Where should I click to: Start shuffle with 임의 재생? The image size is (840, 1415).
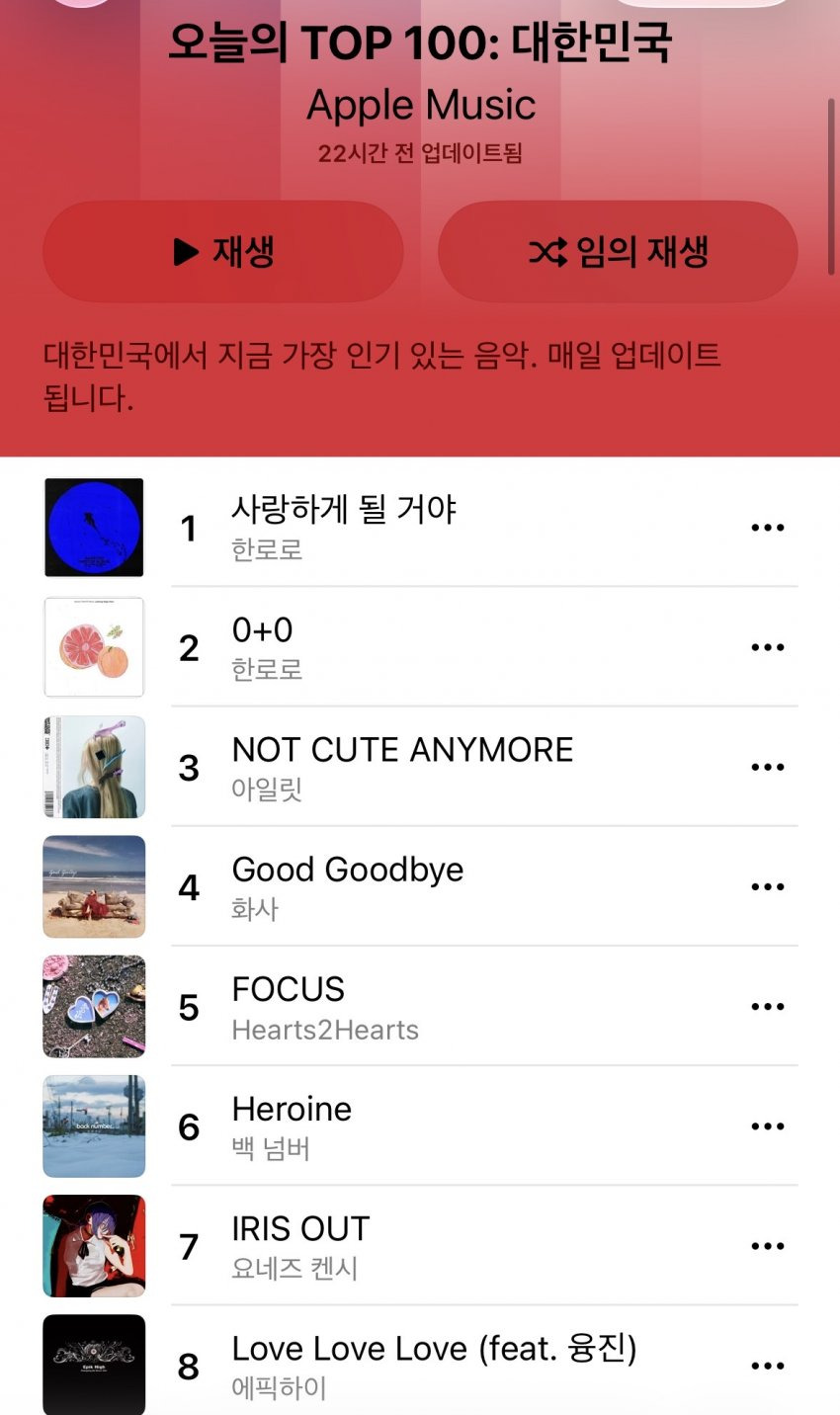coord(618,252)
